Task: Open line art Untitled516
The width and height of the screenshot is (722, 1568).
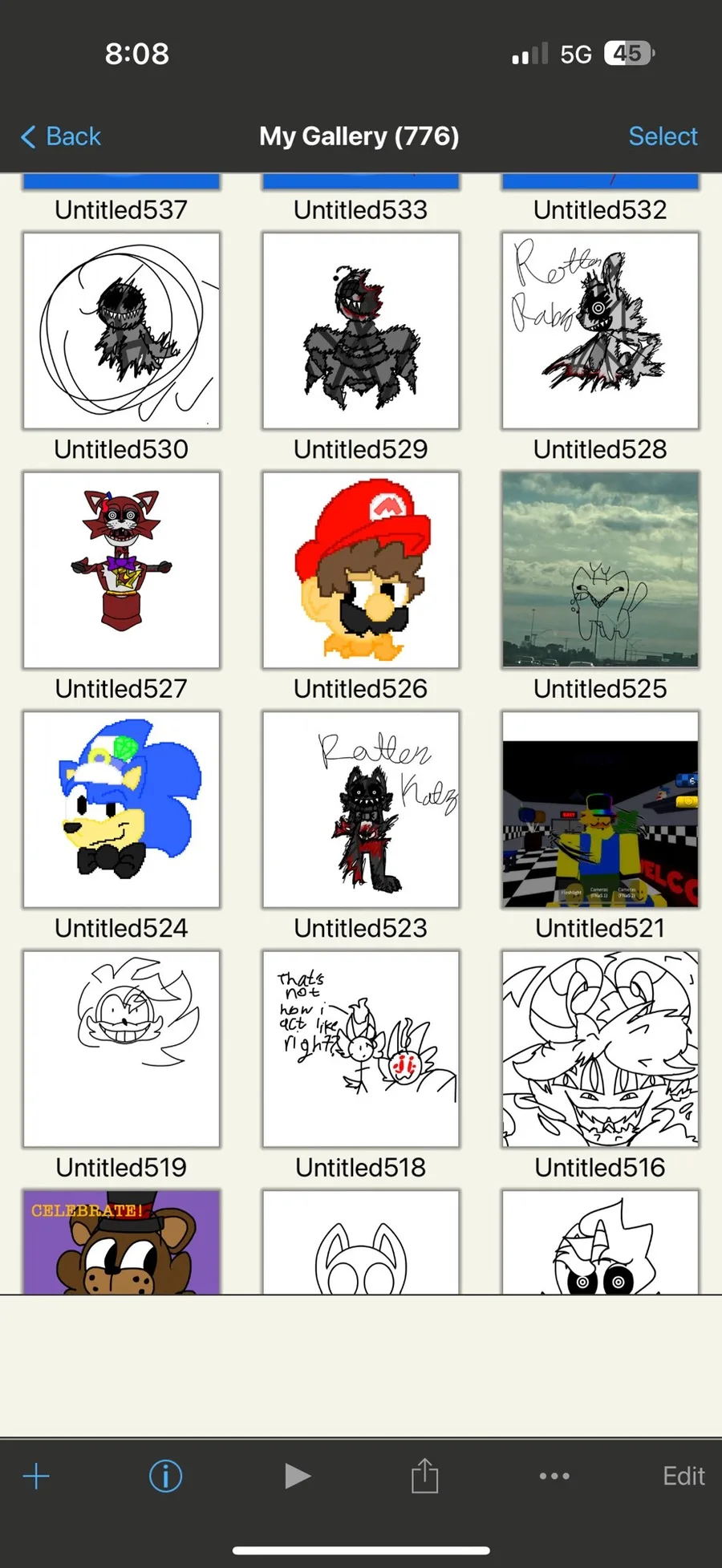Action: point(600,1048)
